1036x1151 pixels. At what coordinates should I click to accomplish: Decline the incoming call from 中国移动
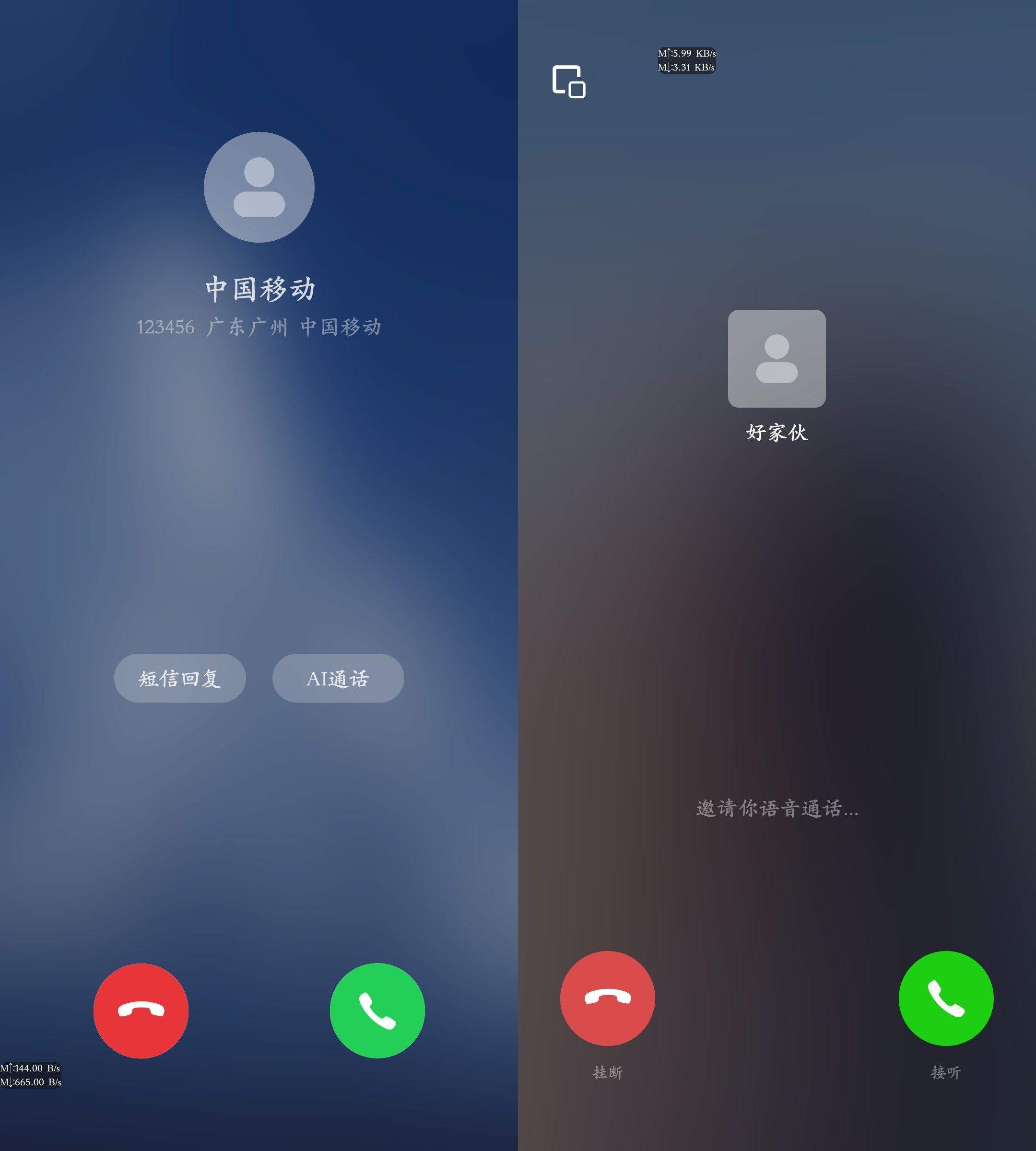pyautogui.click(x=141, y=1010)
